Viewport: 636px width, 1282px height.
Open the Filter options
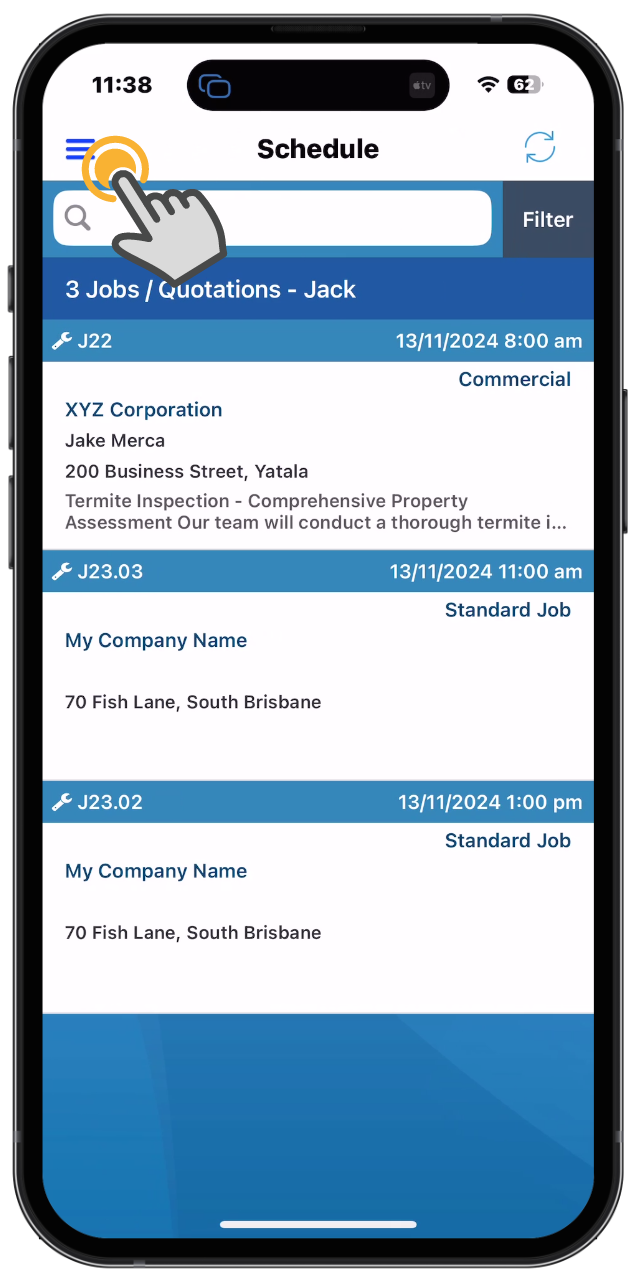point(547,220)
